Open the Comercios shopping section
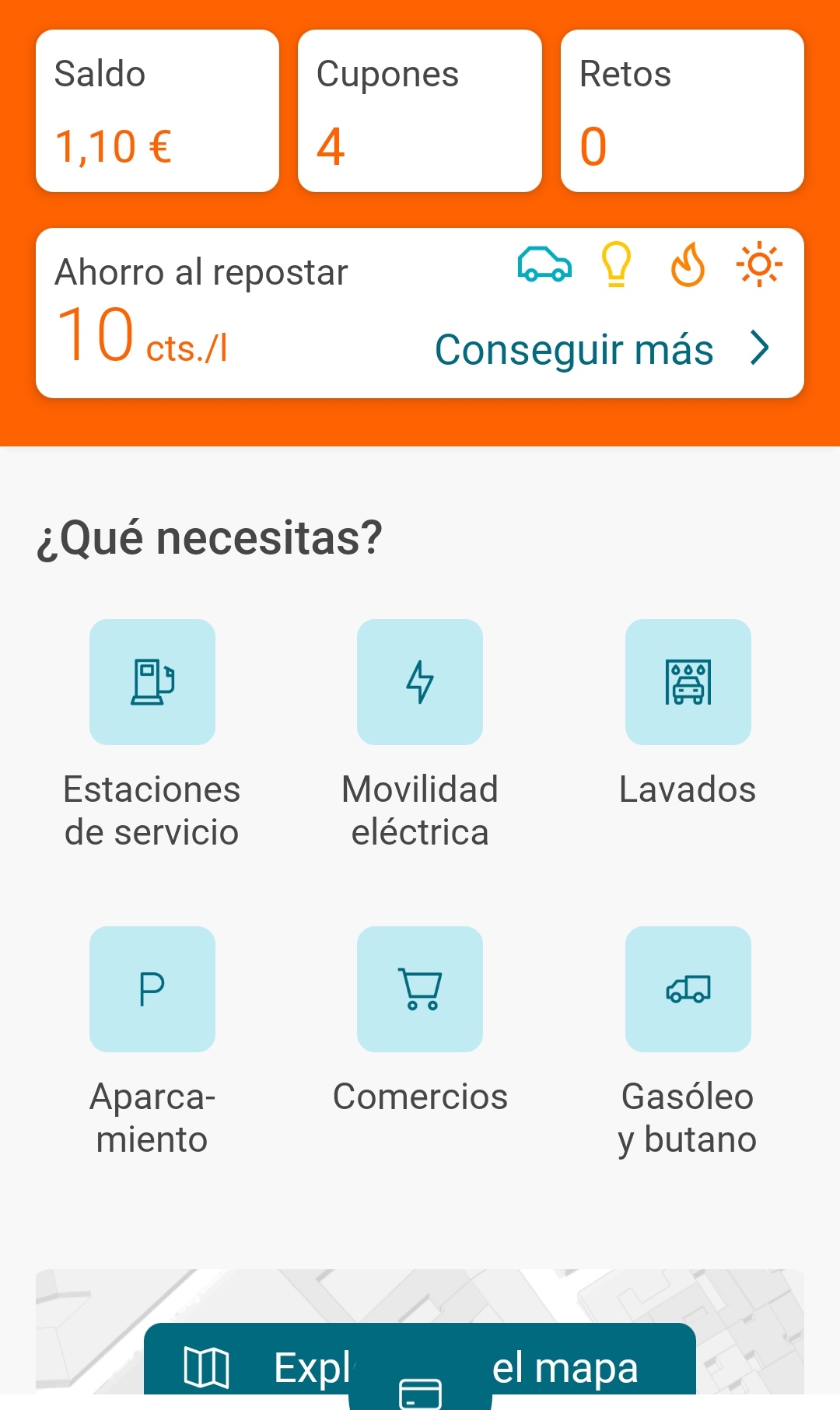Viewport: 840px width, 1410px height. [420, 989]
